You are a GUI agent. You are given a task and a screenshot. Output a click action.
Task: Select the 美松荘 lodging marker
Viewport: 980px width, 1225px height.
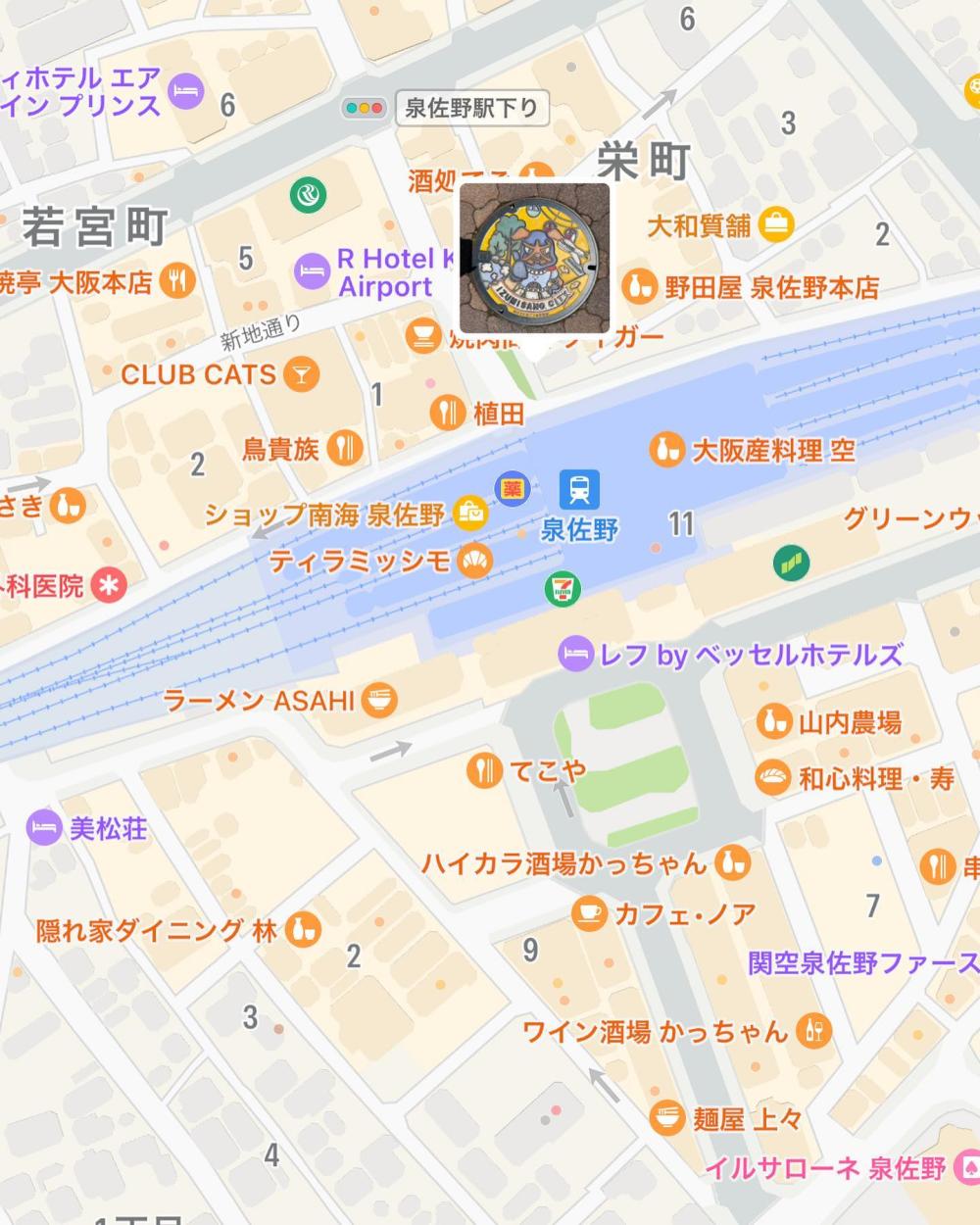point(43,828)
